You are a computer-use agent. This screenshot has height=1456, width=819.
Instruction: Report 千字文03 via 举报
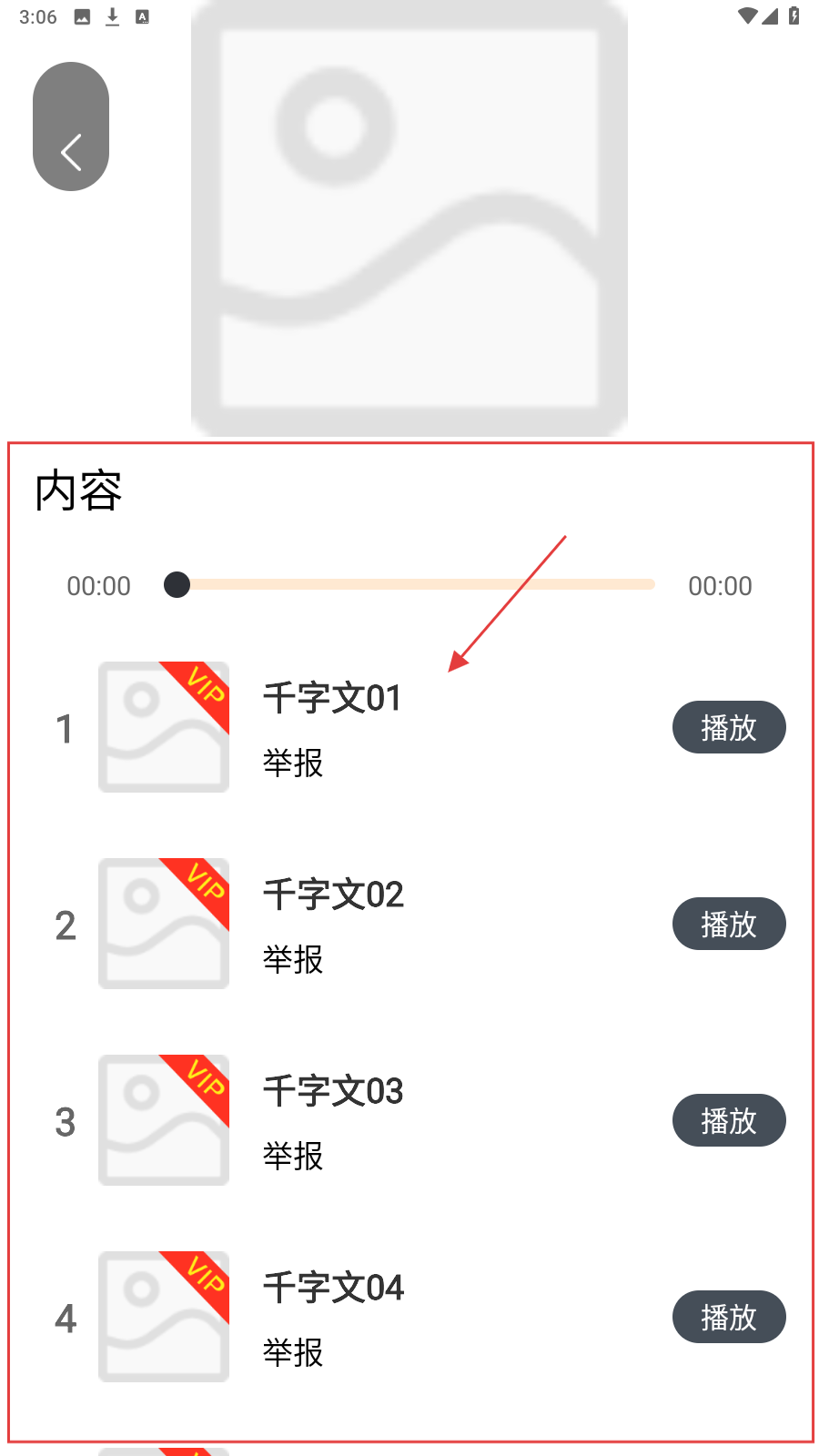tap(293, 1156)
